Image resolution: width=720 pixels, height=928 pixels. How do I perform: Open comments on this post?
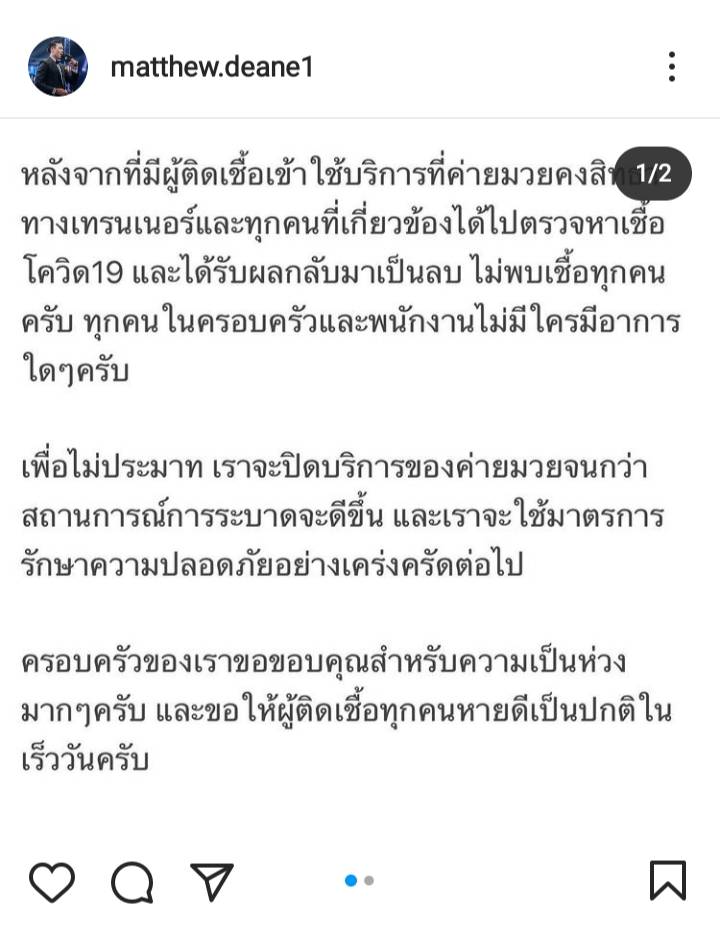click(132, 881)
